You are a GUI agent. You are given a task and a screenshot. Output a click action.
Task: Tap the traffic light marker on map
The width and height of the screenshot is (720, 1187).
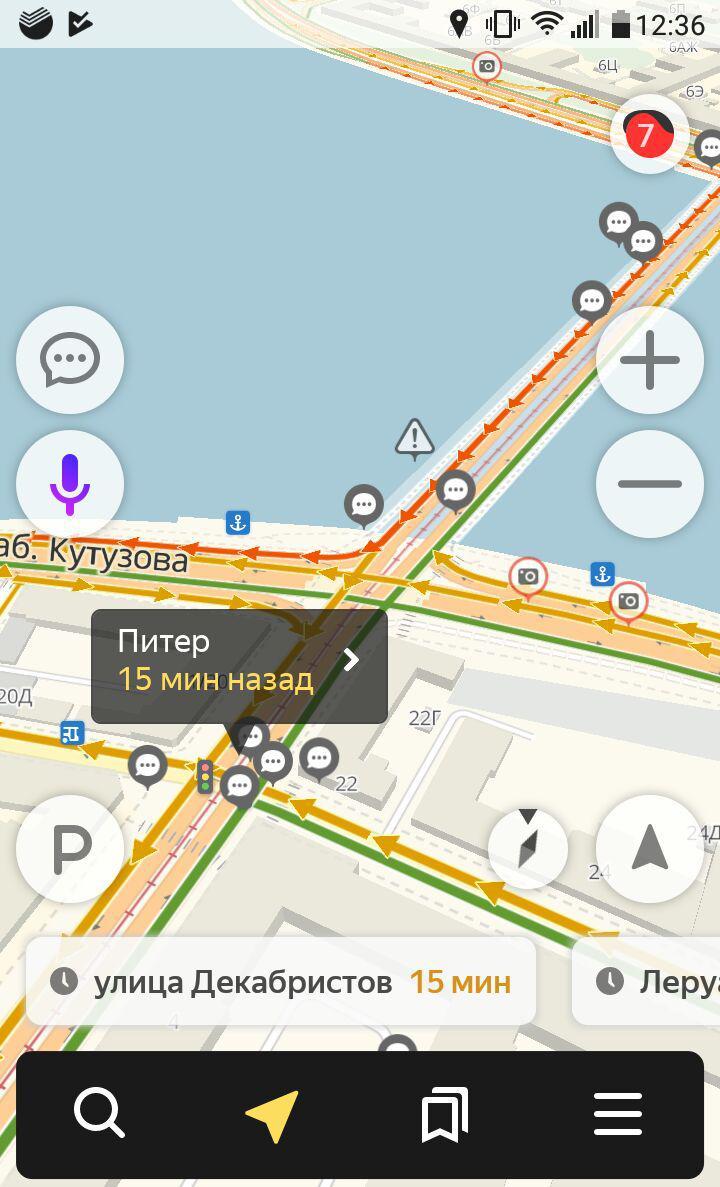point(205,776)
